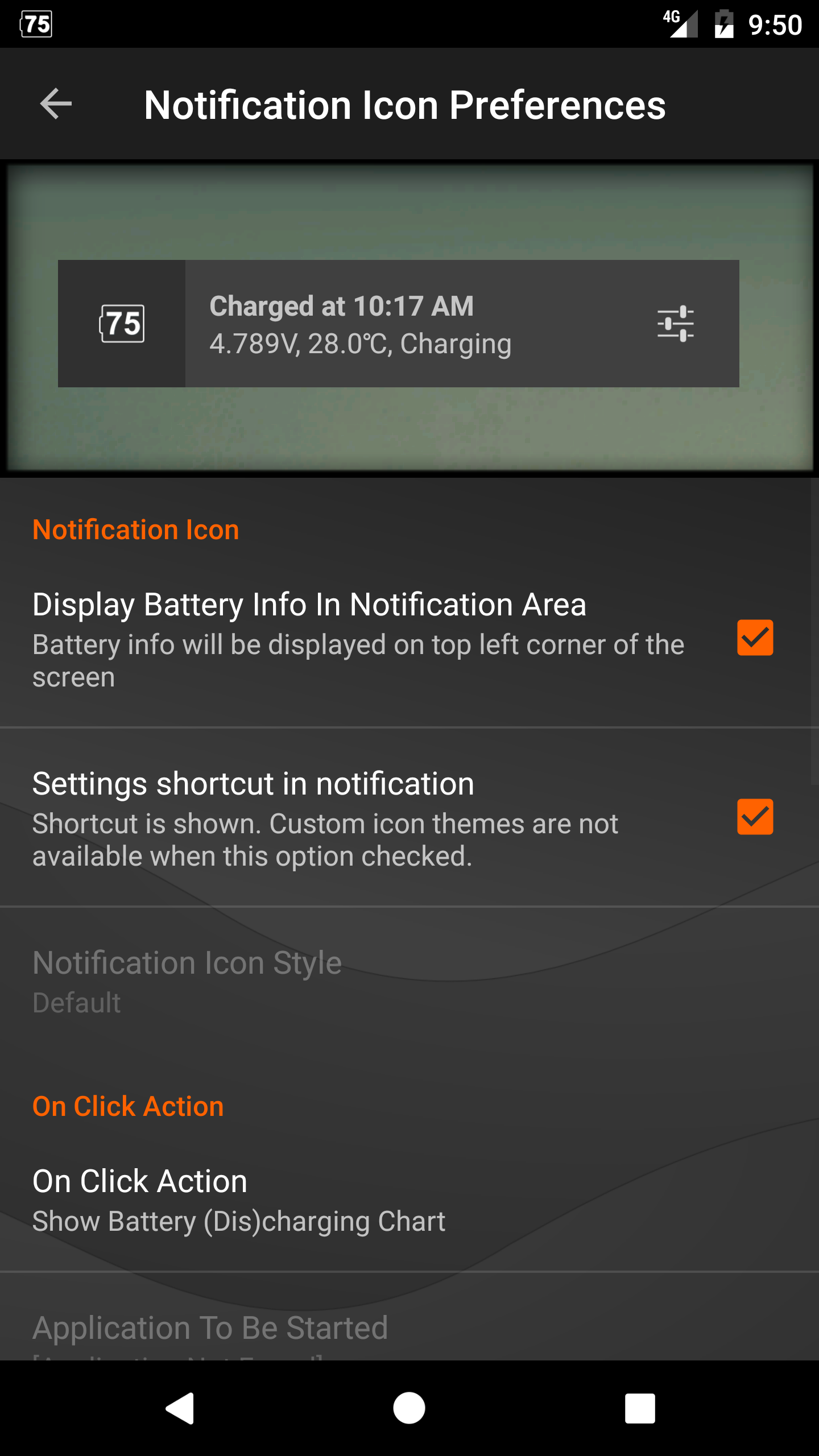Select the 75 battery percentage icon in preview
This screenshot has height=1456, width=819.
[x=122, y=323]
